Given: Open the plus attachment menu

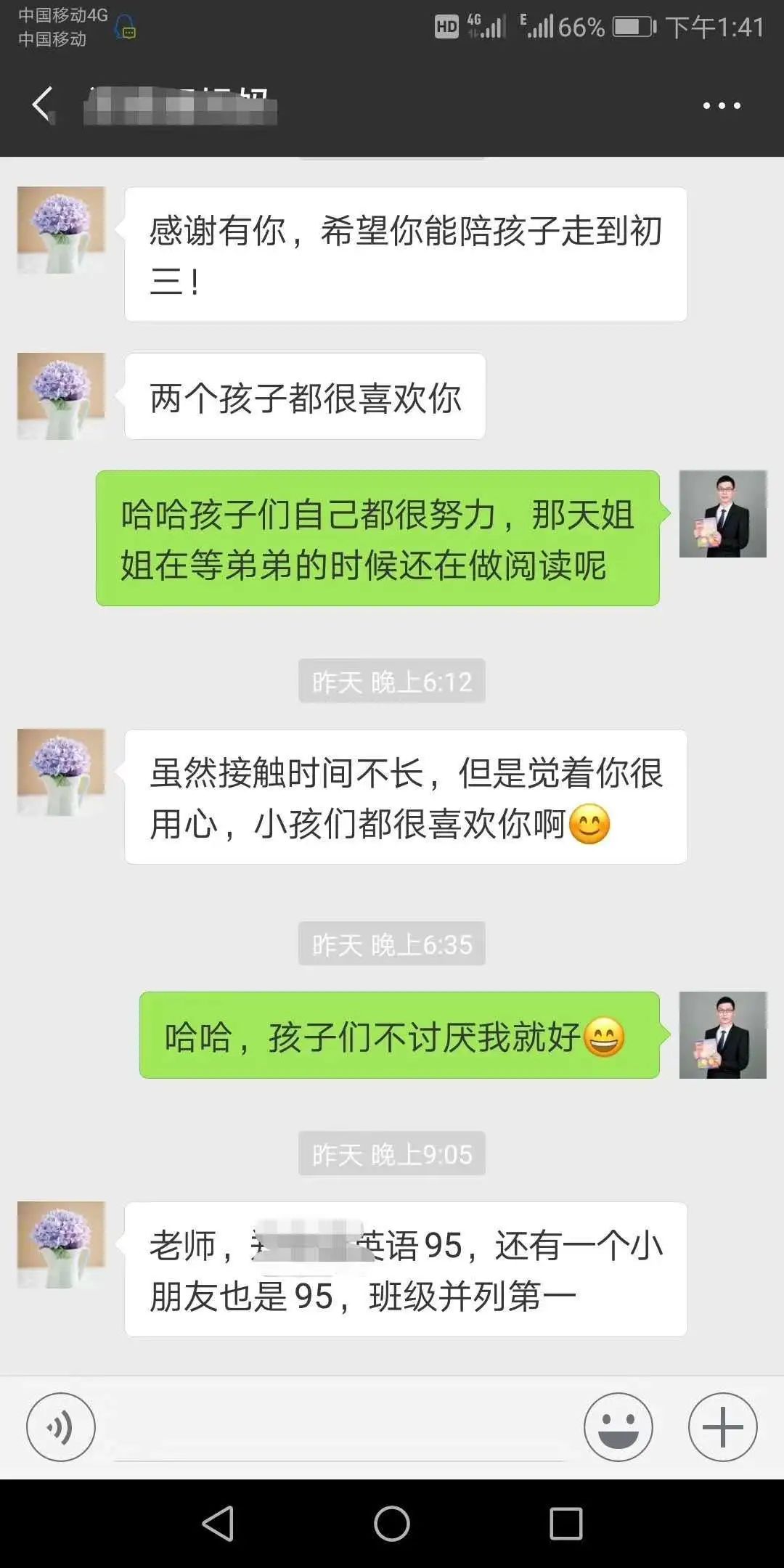Looking at the screenshot, I should 722,1426.
